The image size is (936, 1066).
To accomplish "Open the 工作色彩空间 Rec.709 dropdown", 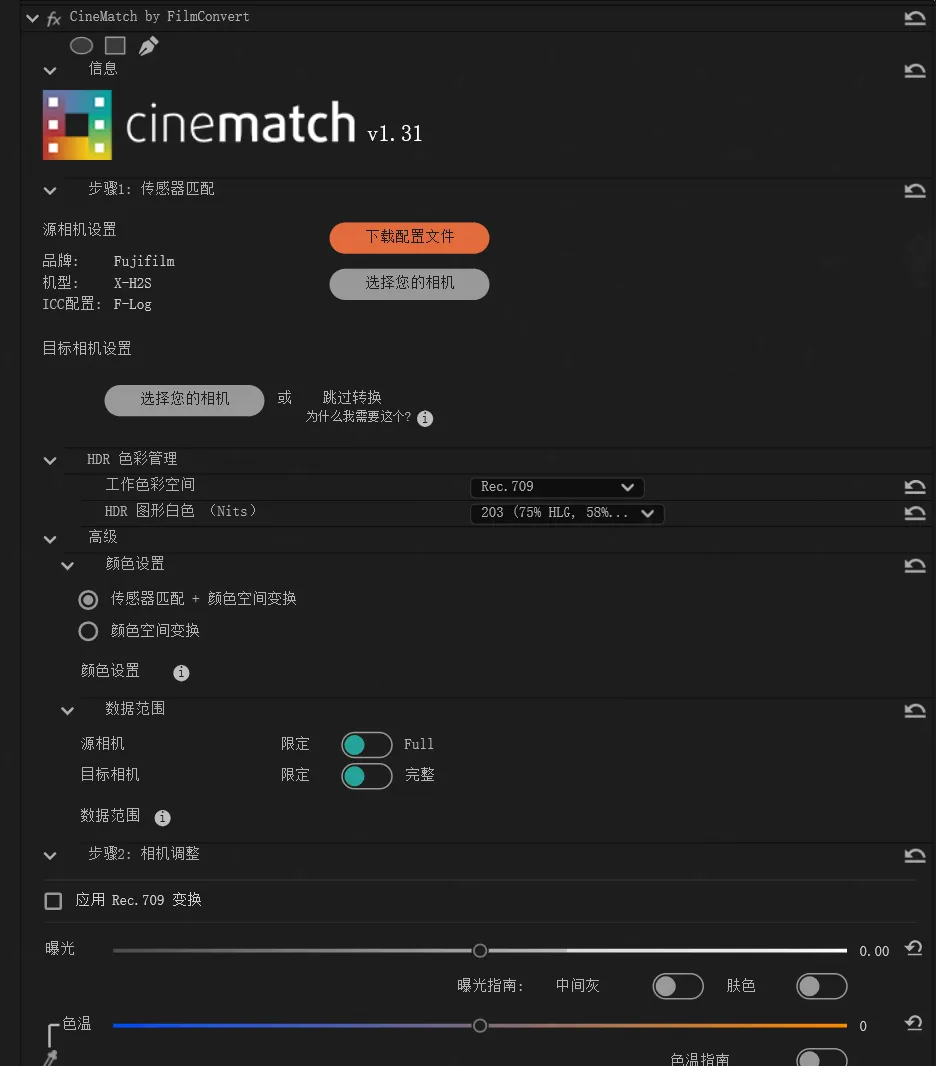I will pos(556,487).
